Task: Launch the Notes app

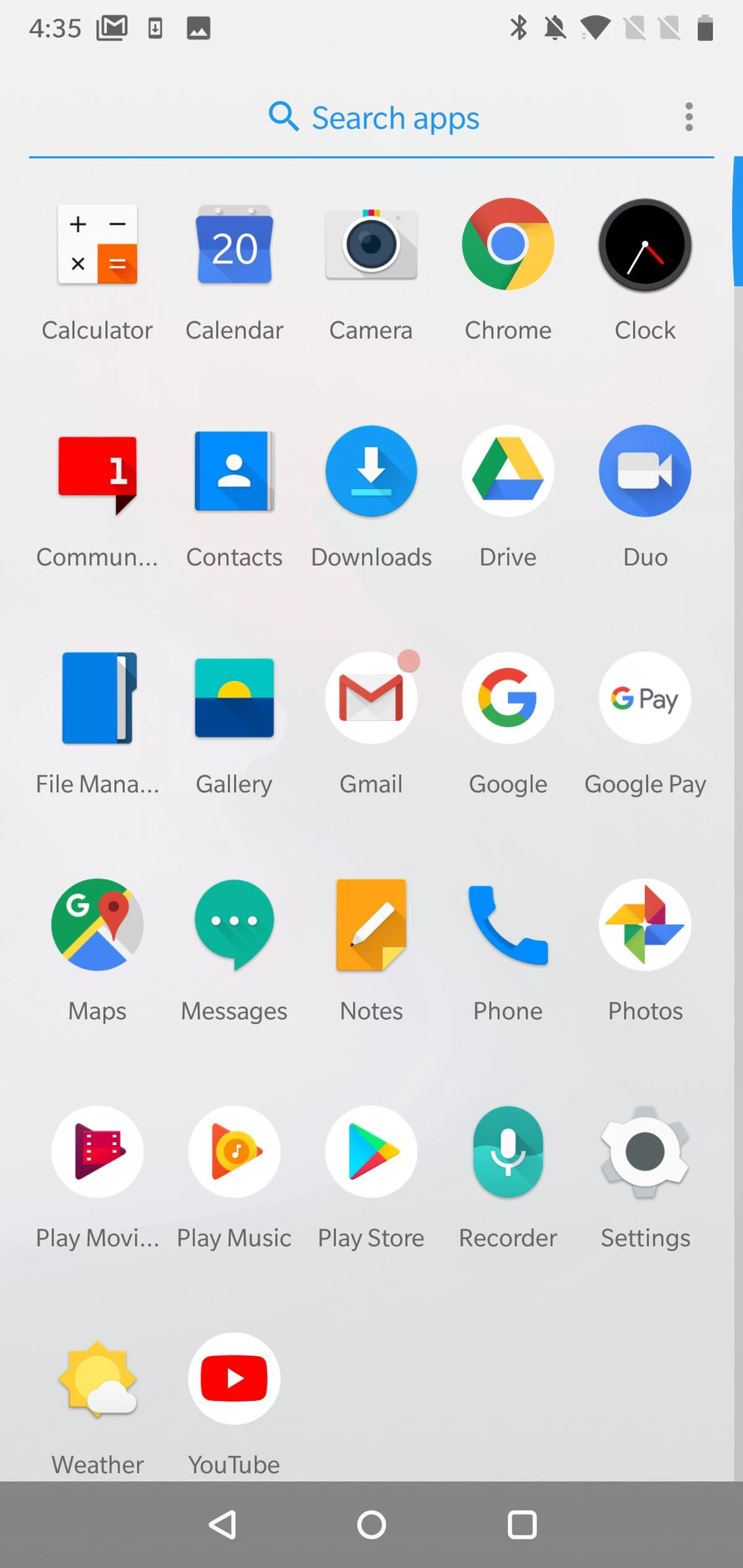Action: (371, 925)
